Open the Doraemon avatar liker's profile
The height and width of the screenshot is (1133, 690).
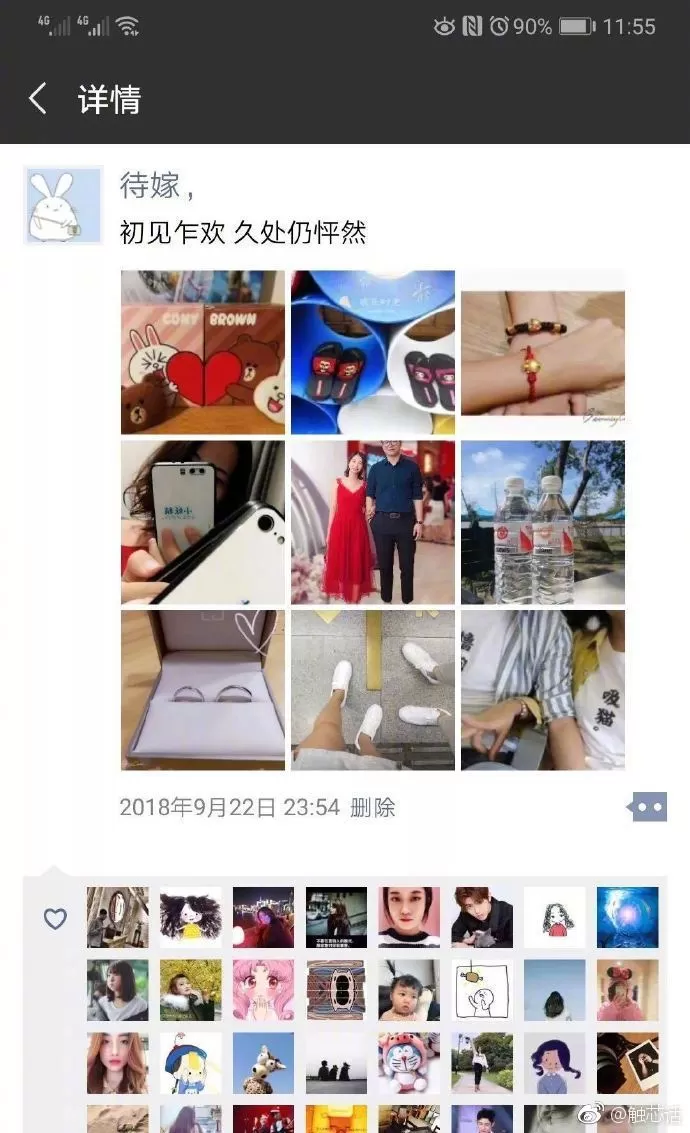click(409, 1063)
